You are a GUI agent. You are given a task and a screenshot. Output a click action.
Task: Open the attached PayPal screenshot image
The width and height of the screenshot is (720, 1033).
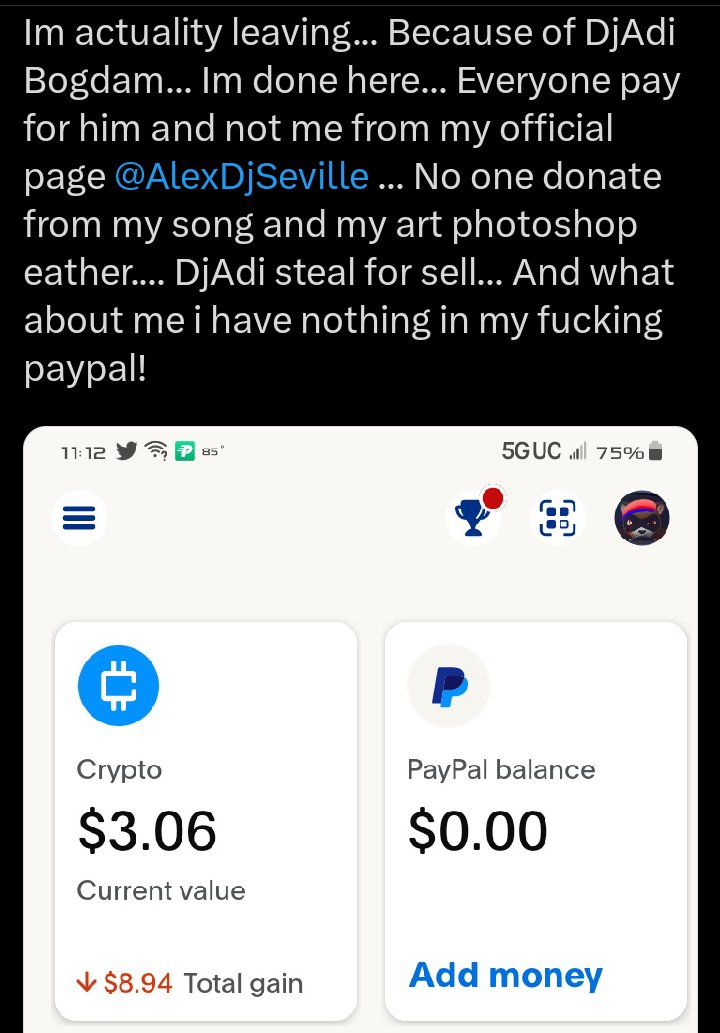coord(360,730)
